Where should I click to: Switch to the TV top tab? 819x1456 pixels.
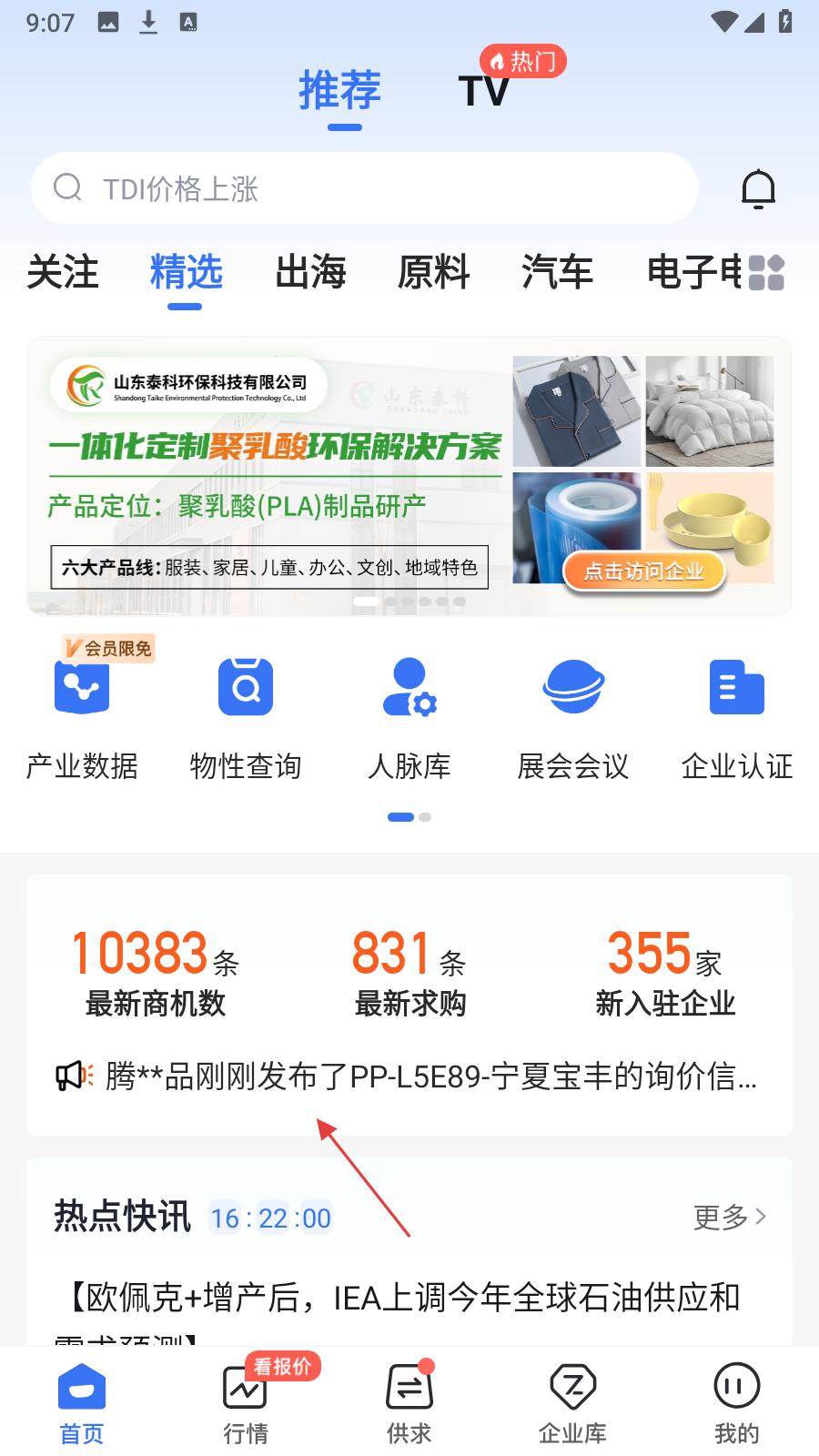483,91
